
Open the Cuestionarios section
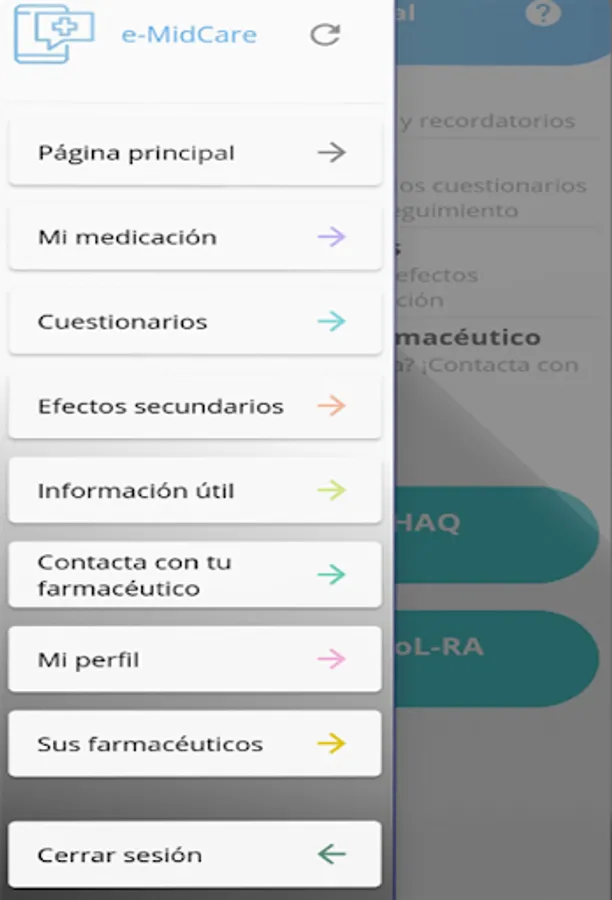[x=195, y=322]
